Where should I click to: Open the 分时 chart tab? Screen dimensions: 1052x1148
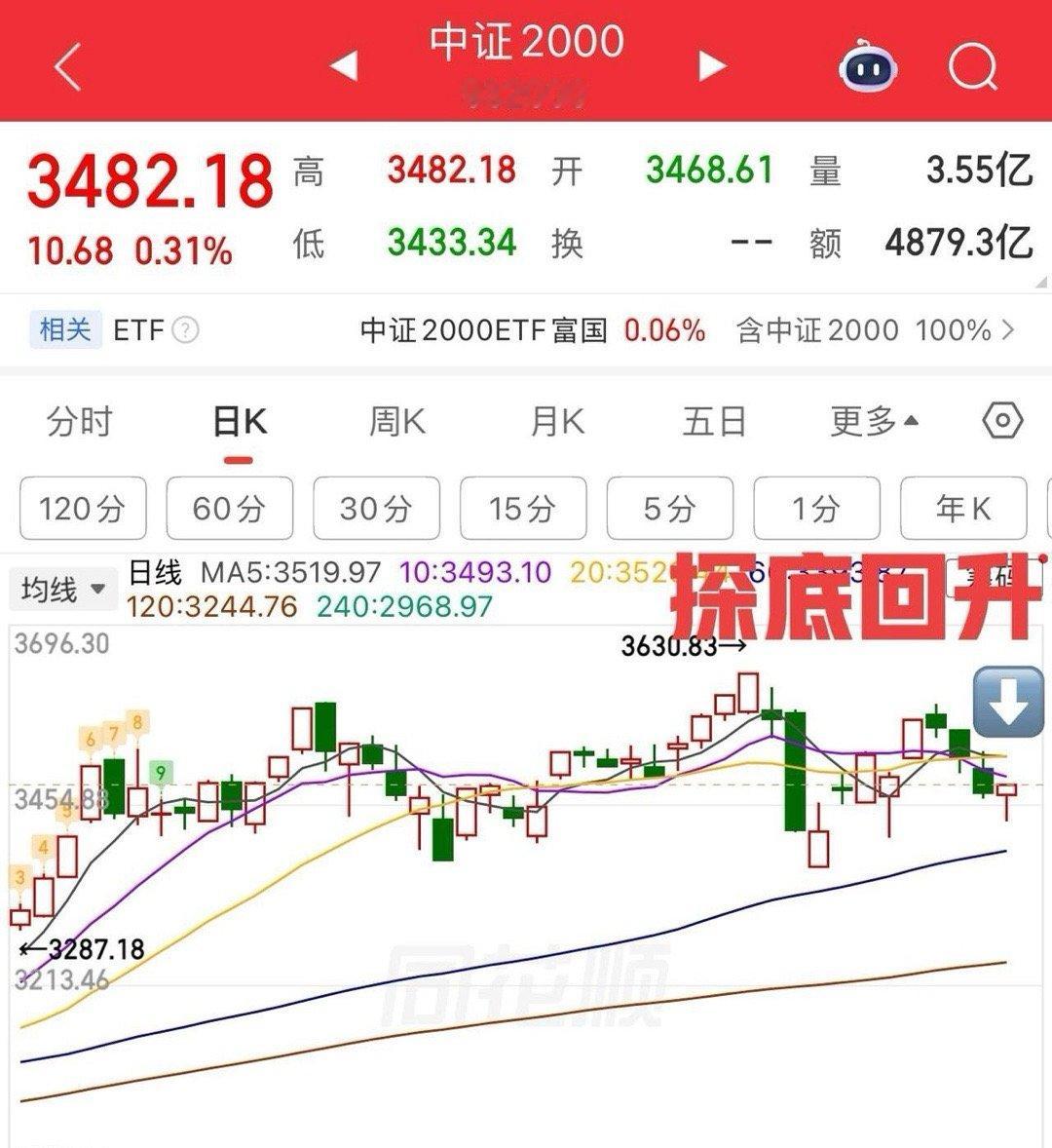point(78,422)
